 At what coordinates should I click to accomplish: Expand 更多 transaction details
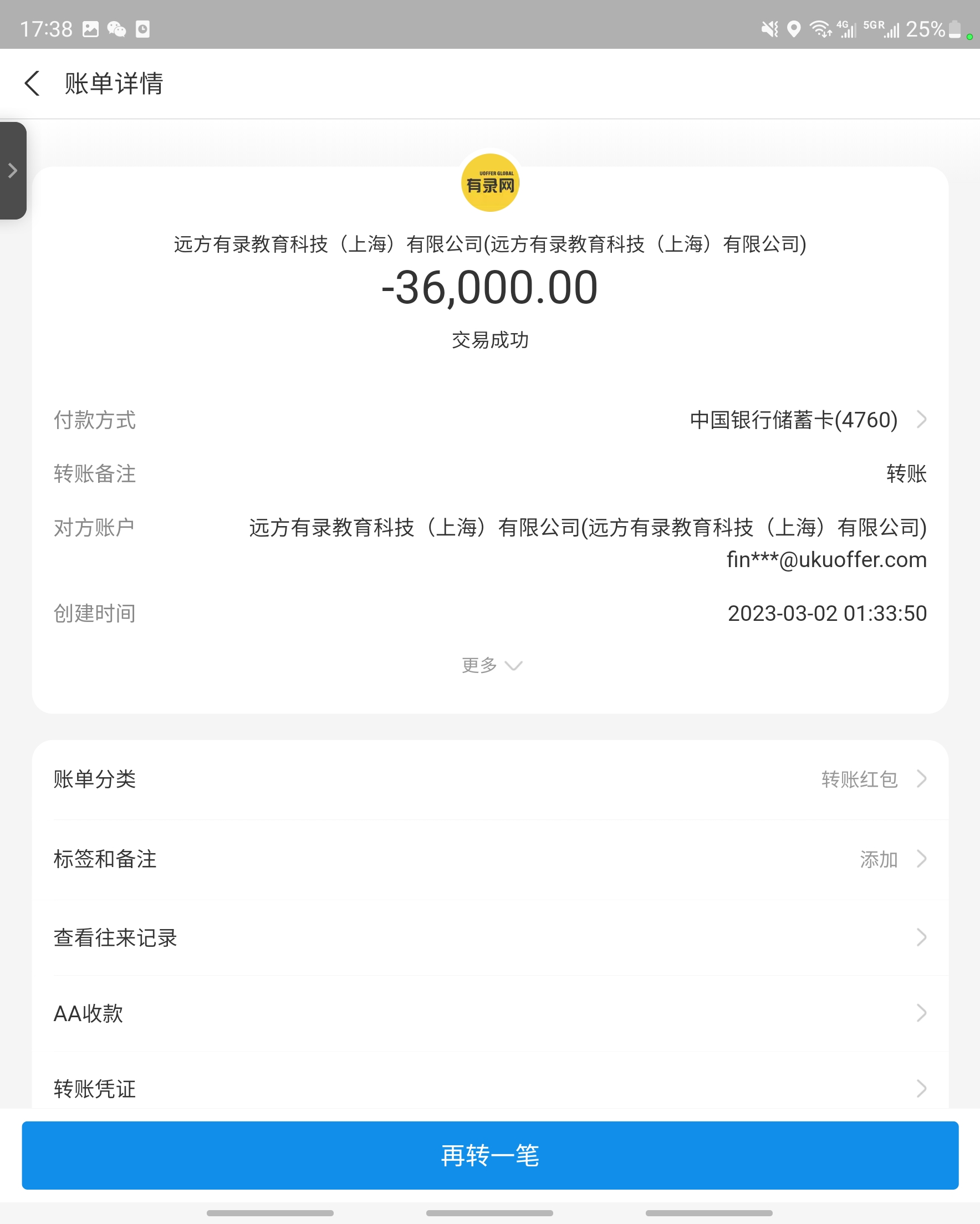(491, 665)
